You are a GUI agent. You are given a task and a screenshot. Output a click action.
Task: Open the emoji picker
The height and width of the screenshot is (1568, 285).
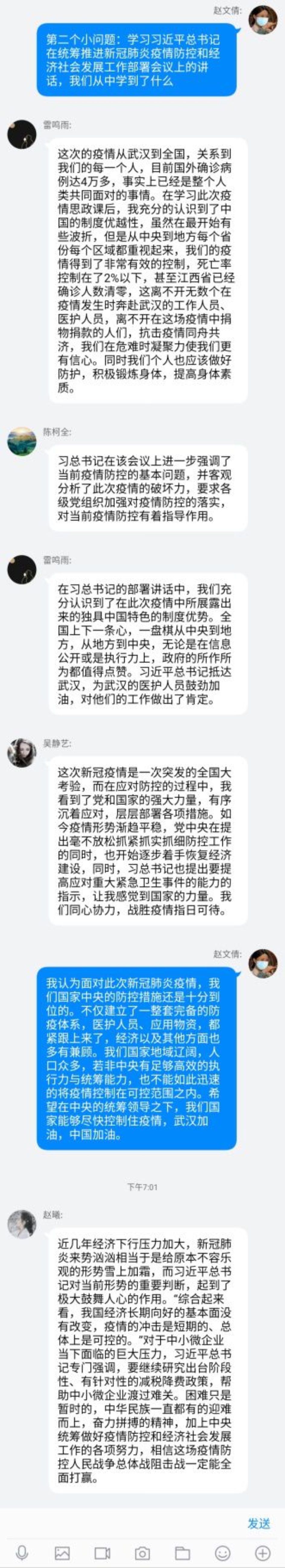coord(223,1553)
